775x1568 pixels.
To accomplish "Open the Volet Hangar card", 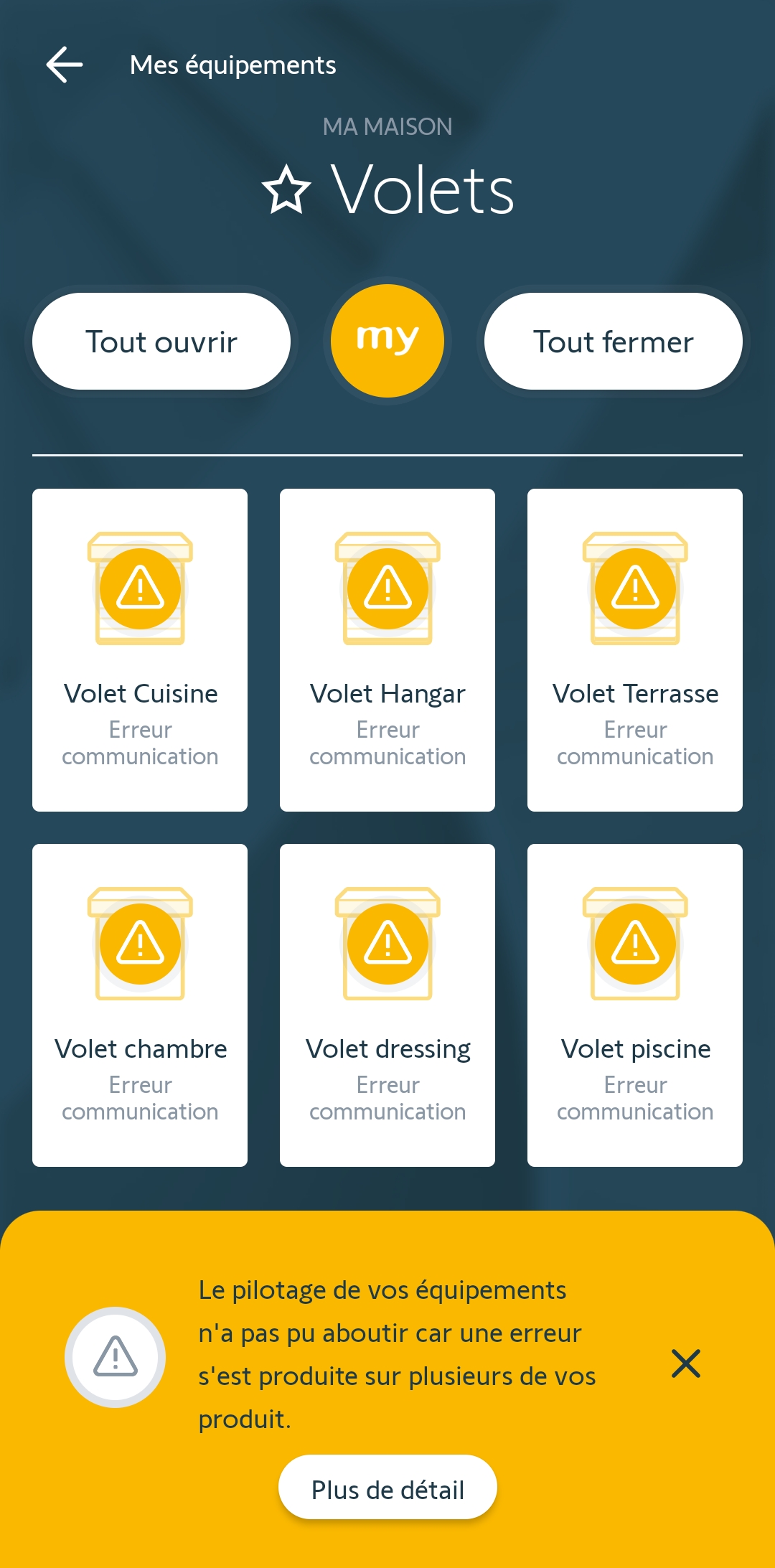I will (x=387, y=649).
